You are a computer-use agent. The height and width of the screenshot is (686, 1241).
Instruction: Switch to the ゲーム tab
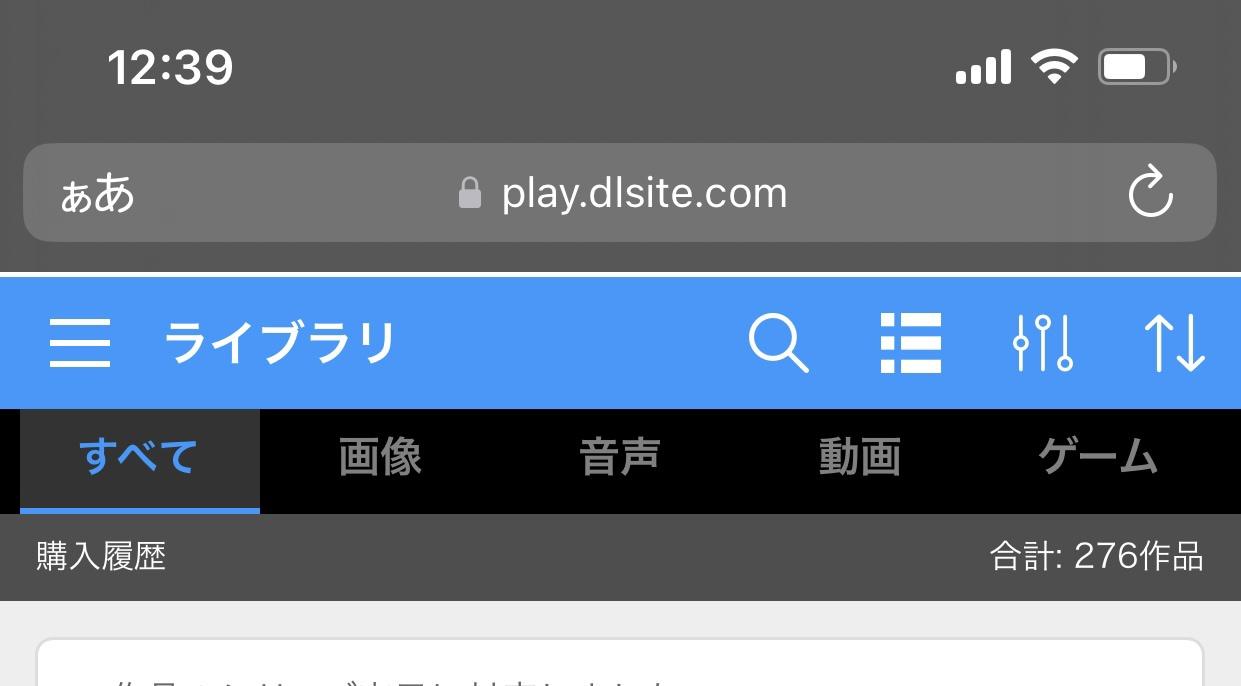(1098, 458)
